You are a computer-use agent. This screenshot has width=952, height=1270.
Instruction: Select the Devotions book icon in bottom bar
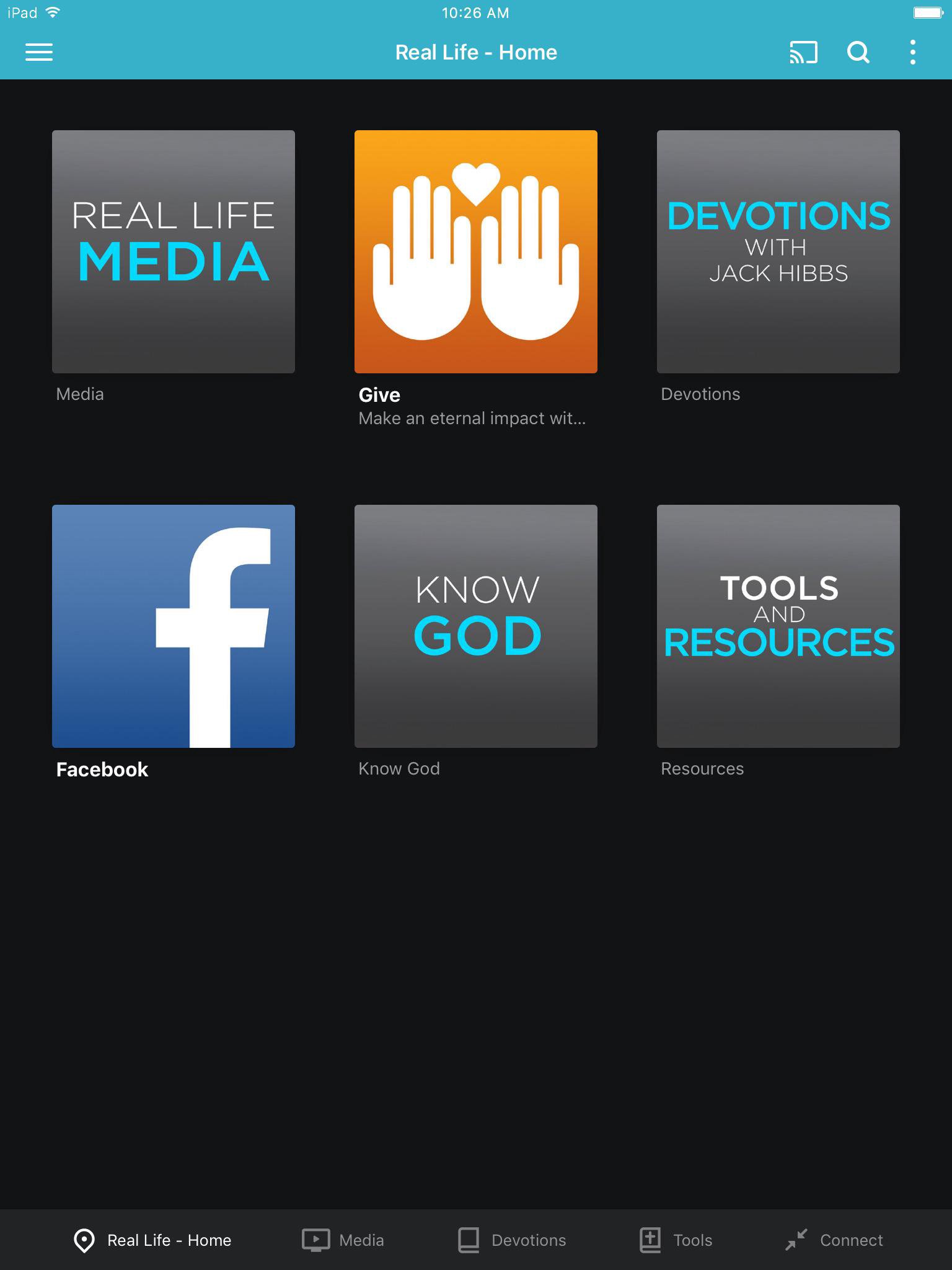(469, 1240)
